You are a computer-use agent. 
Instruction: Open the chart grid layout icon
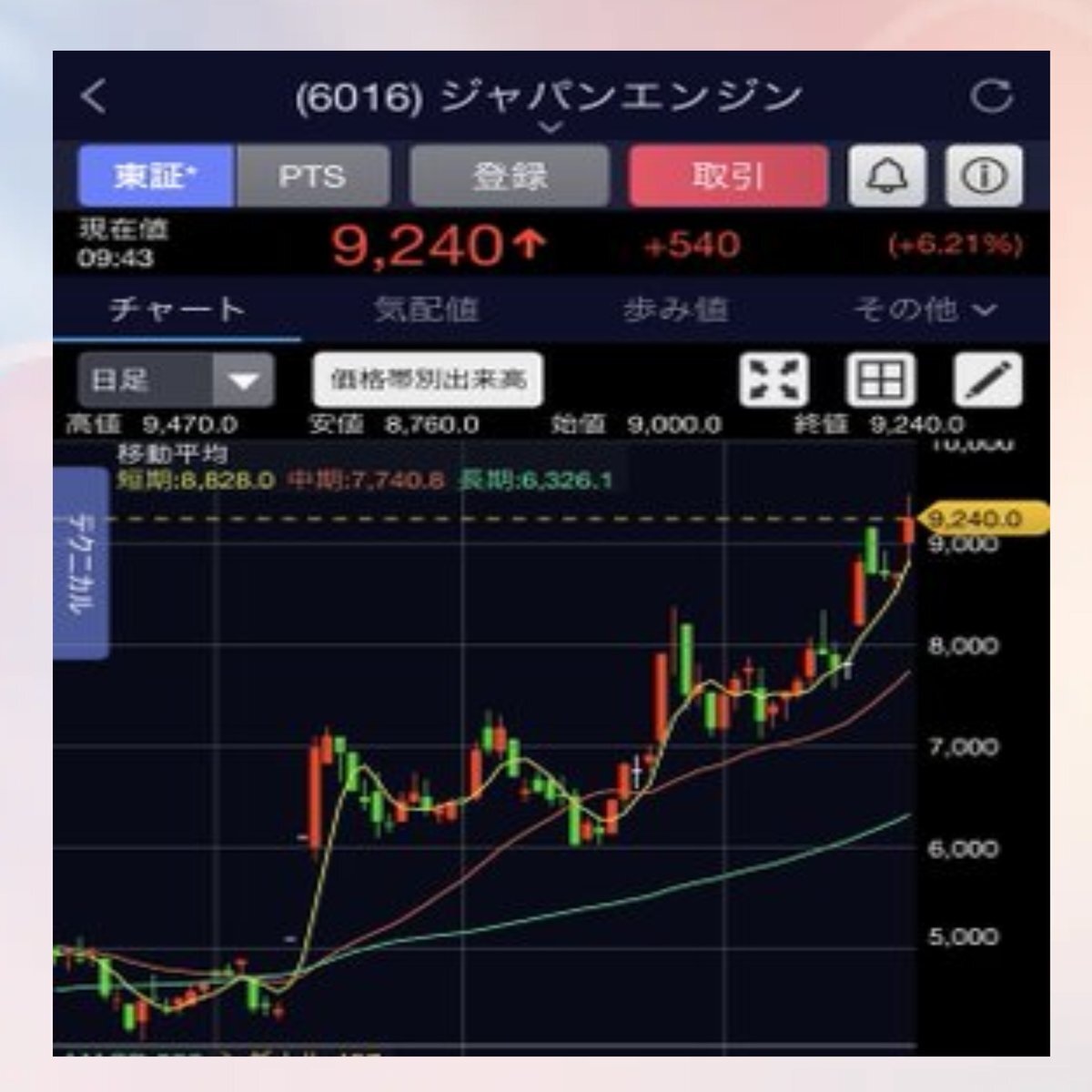pos(880,379)
